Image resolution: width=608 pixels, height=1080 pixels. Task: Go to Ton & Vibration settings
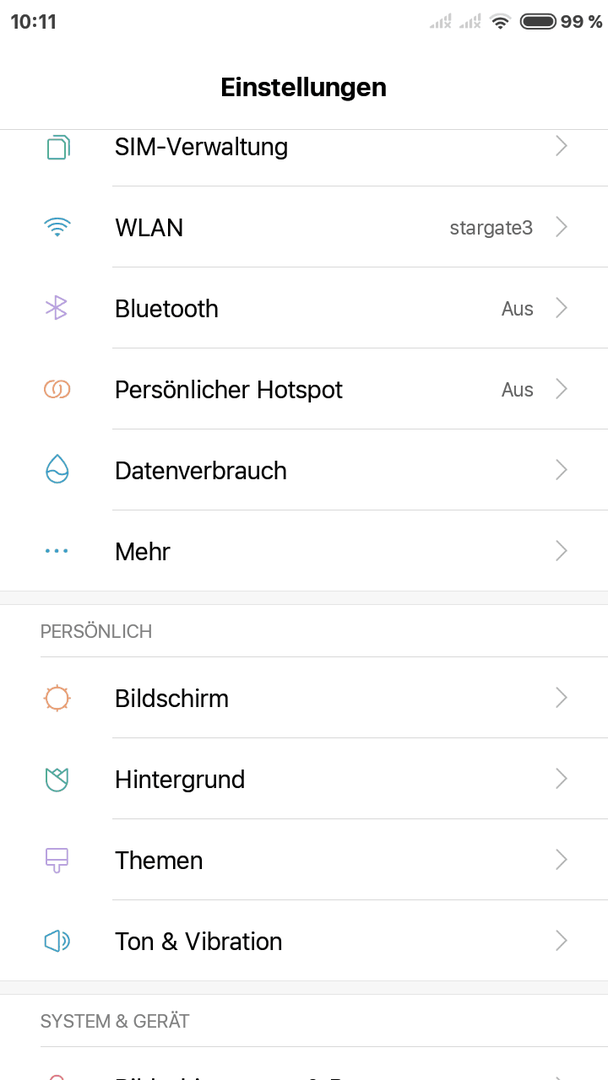tap(304, 941)
